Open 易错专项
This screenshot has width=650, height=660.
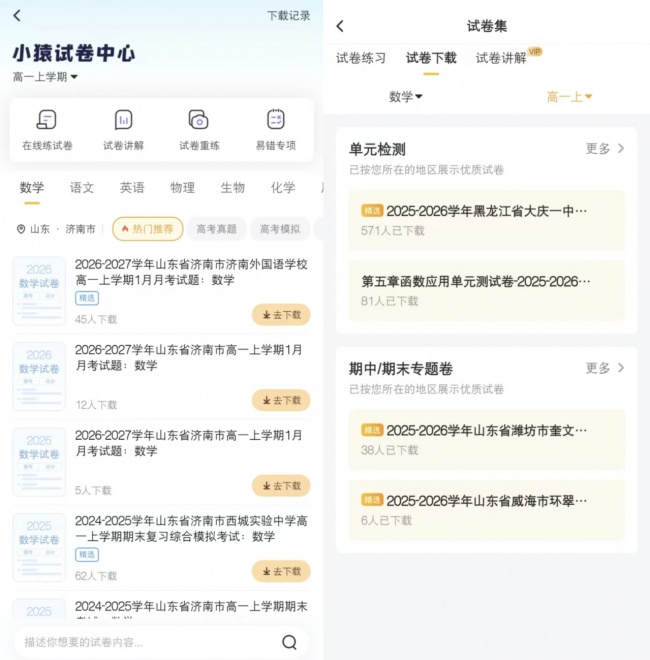click(x=276, y=130)
